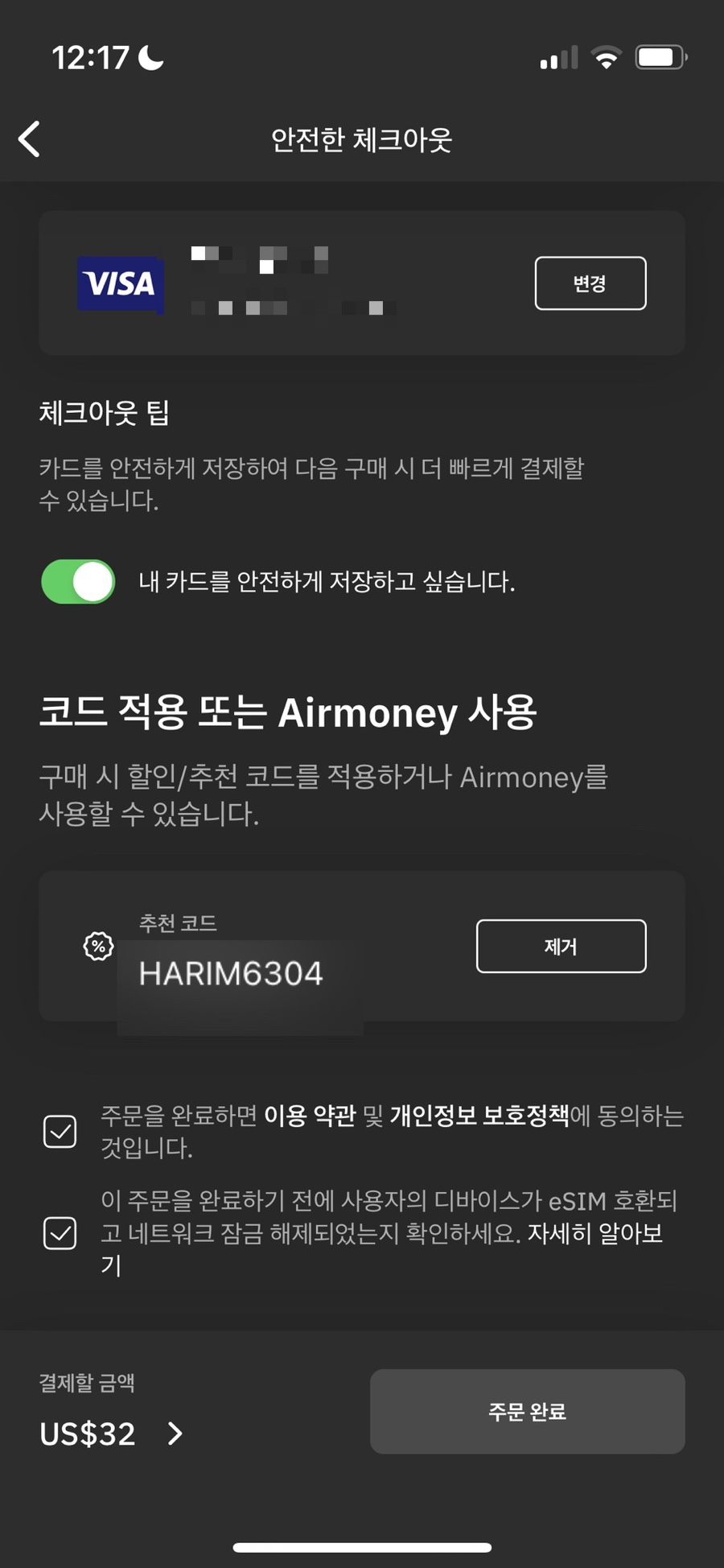The height and width of the screenshot is (1568, 724).
Task: Turn off the save card securely toggle
Action: (x=78, y=581)
